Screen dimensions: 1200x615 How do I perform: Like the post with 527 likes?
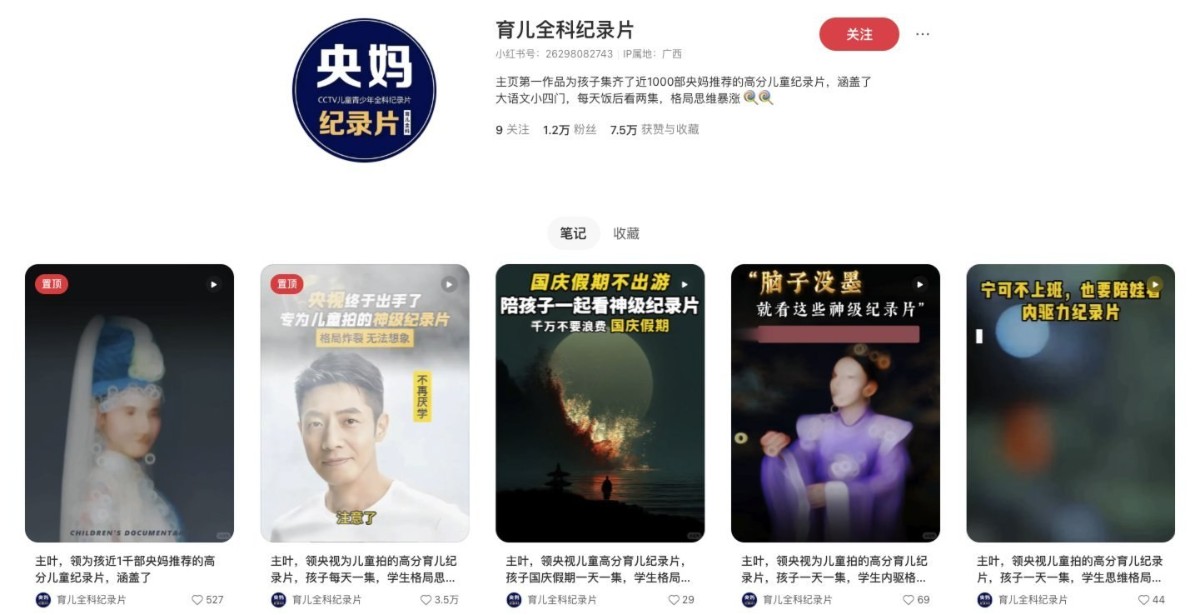(197, 600)
